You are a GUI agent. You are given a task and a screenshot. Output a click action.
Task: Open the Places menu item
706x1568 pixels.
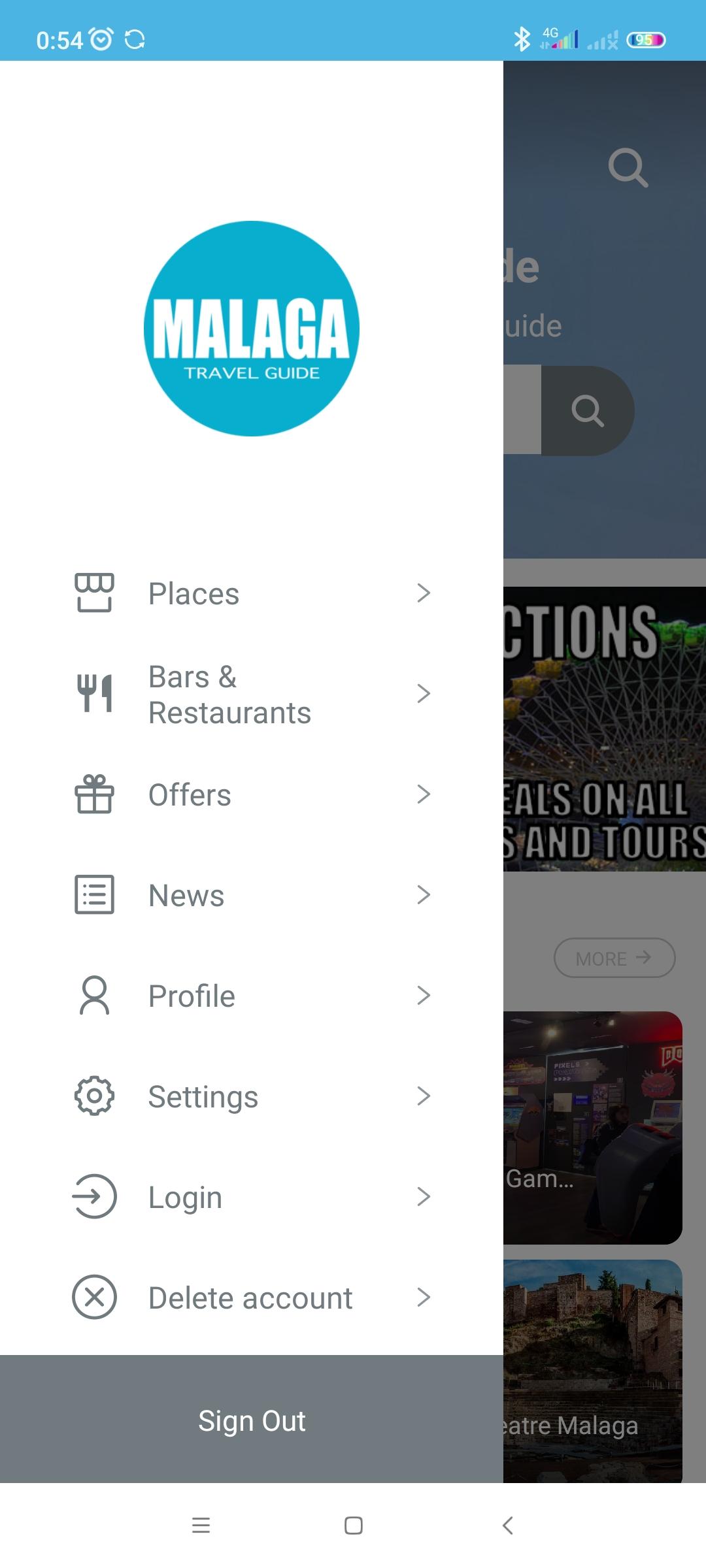tap(252, 593)
